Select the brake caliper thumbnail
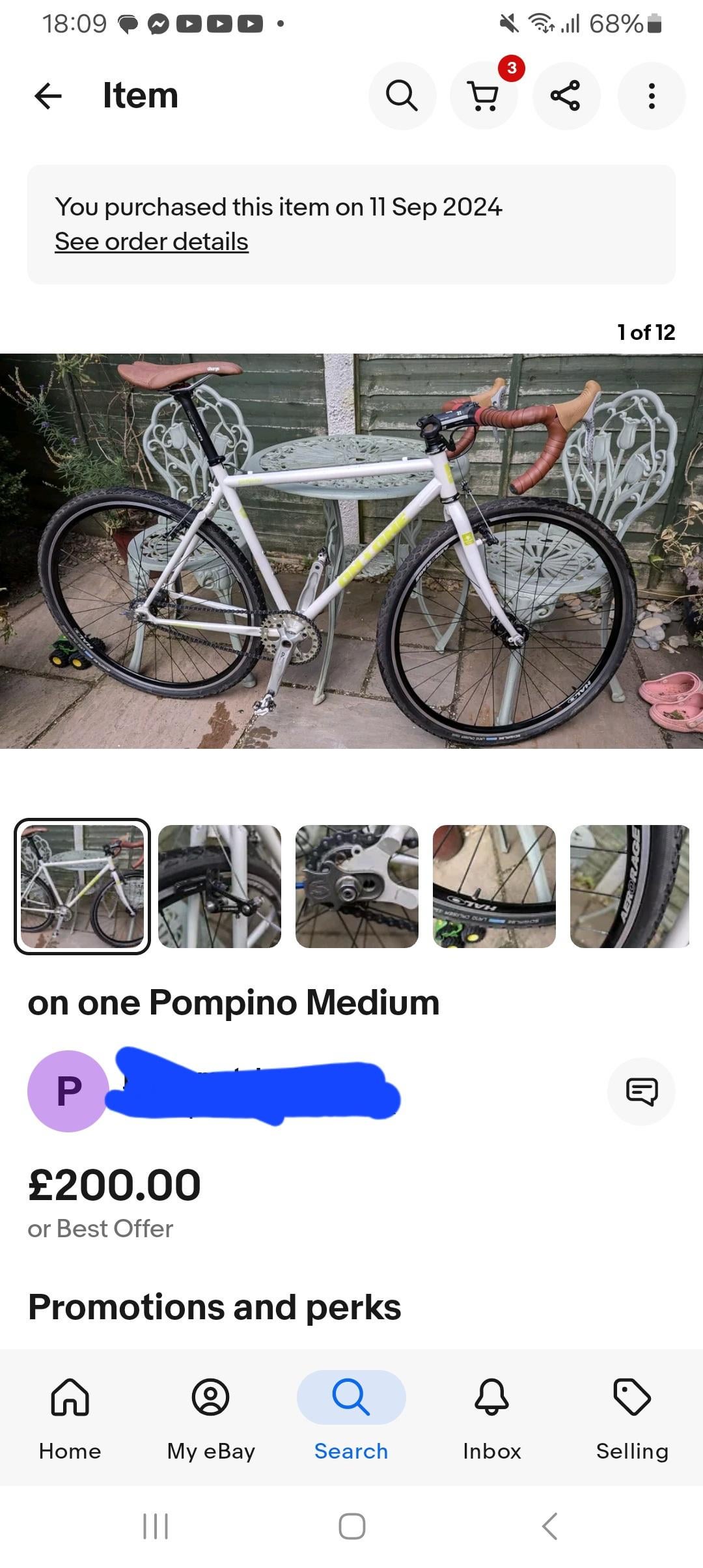The height and width of the screenshot is (1568, 703). click(219, 886)
